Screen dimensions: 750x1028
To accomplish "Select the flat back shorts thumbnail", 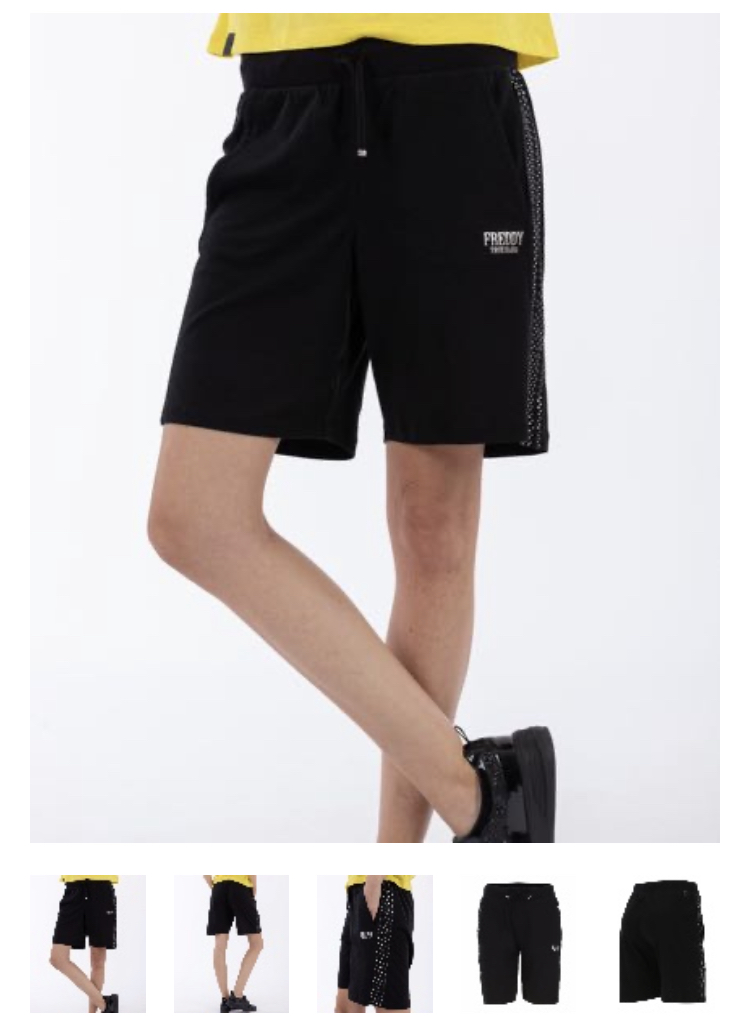I will [x=662, y=944].
